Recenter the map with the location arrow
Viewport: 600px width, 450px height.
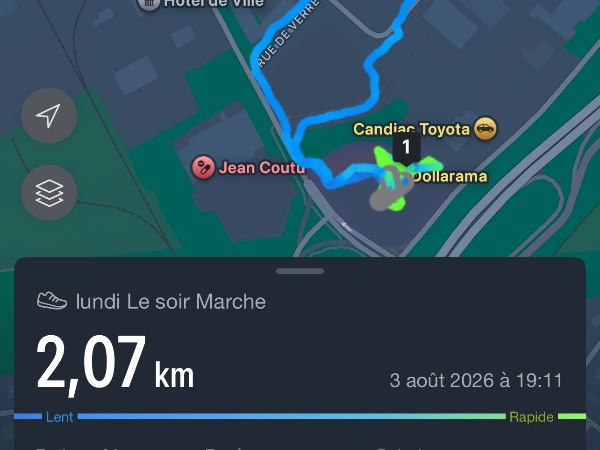coord(49,116)
